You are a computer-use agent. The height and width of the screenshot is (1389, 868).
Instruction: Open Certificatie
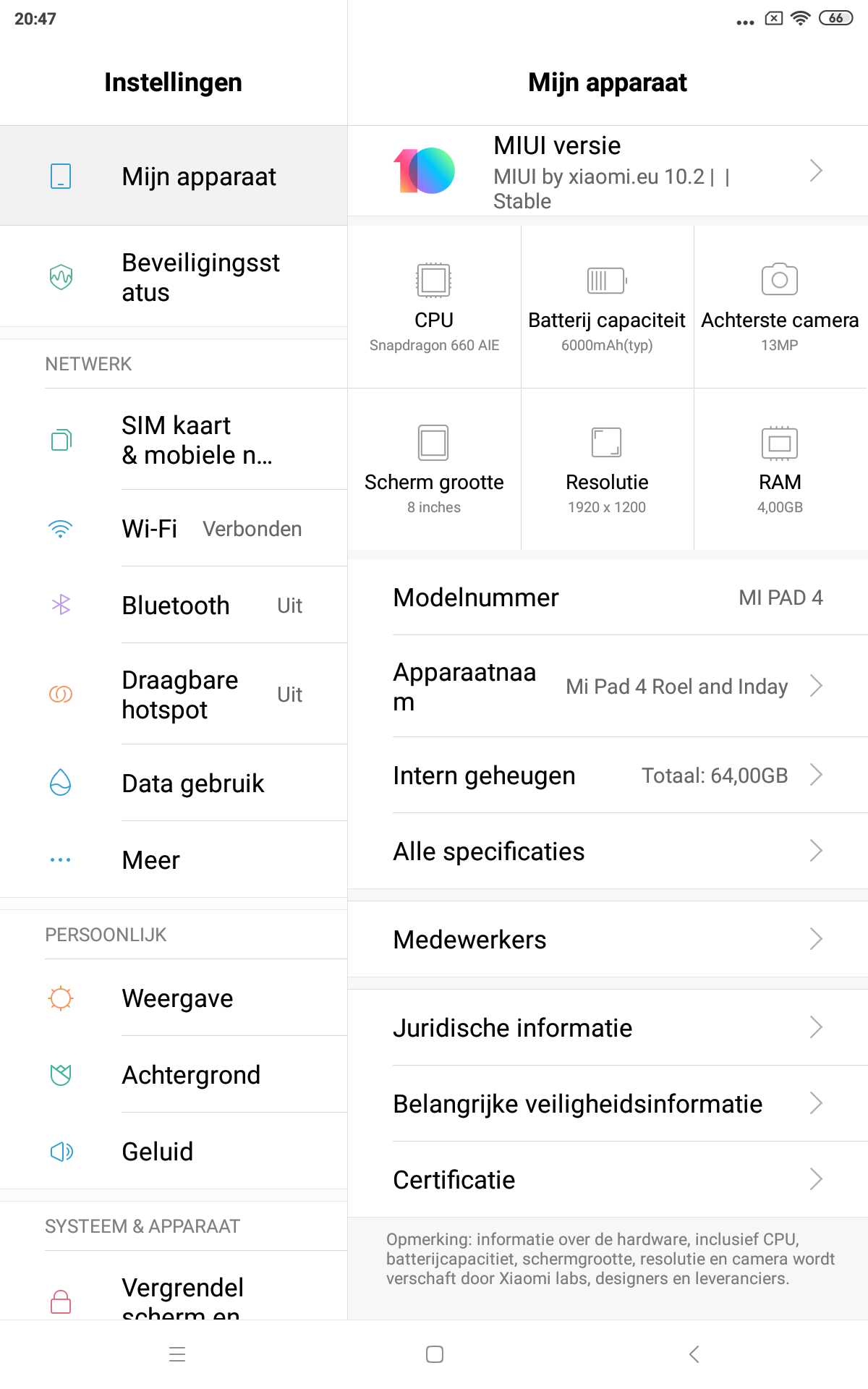tap(608, 1180)
